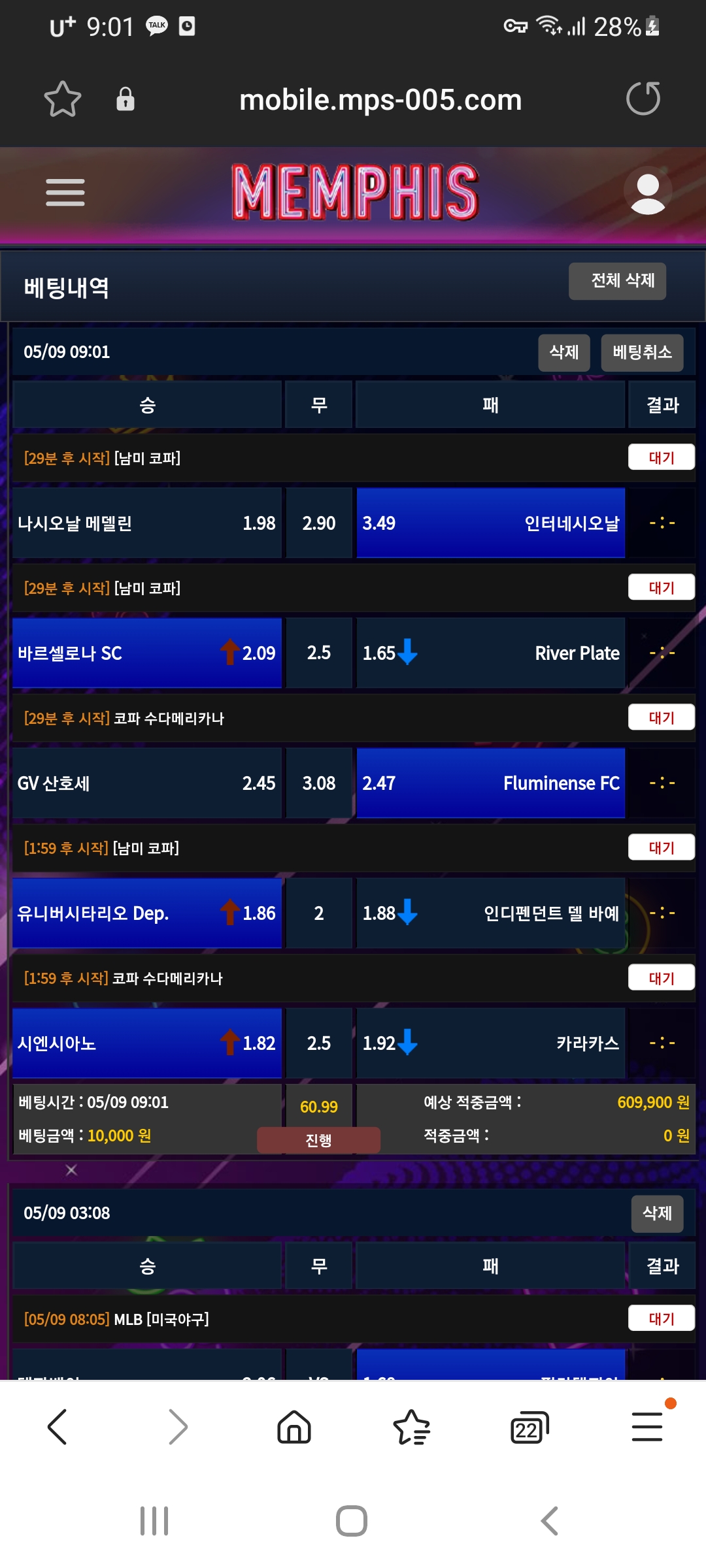Go to the phone home screen
This screenshot has height=1568, width=706.
(x=352, y=1521)
